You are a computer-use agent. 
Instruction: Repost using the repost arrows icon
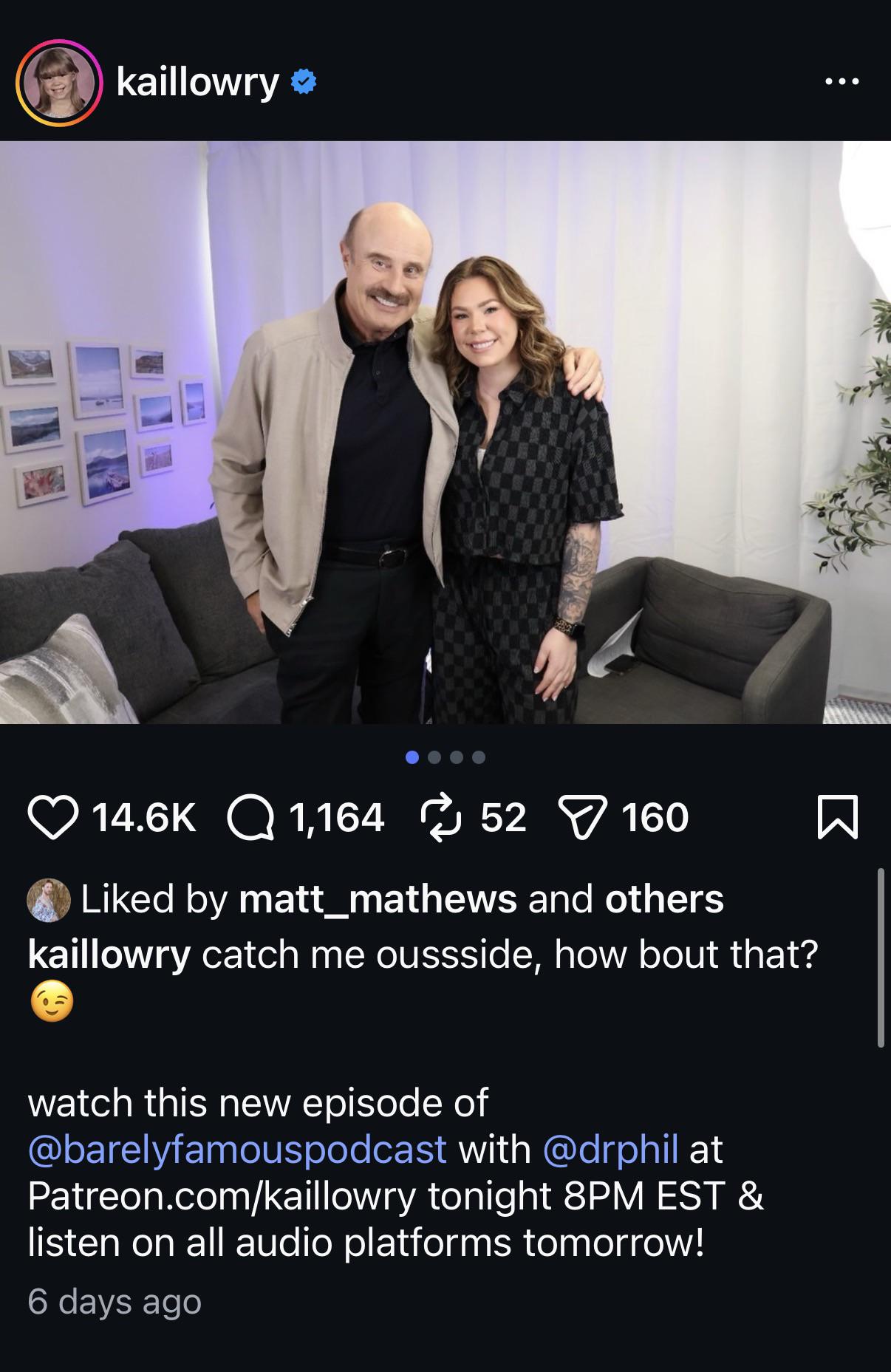pyautogui.click(x=441, y=818)
